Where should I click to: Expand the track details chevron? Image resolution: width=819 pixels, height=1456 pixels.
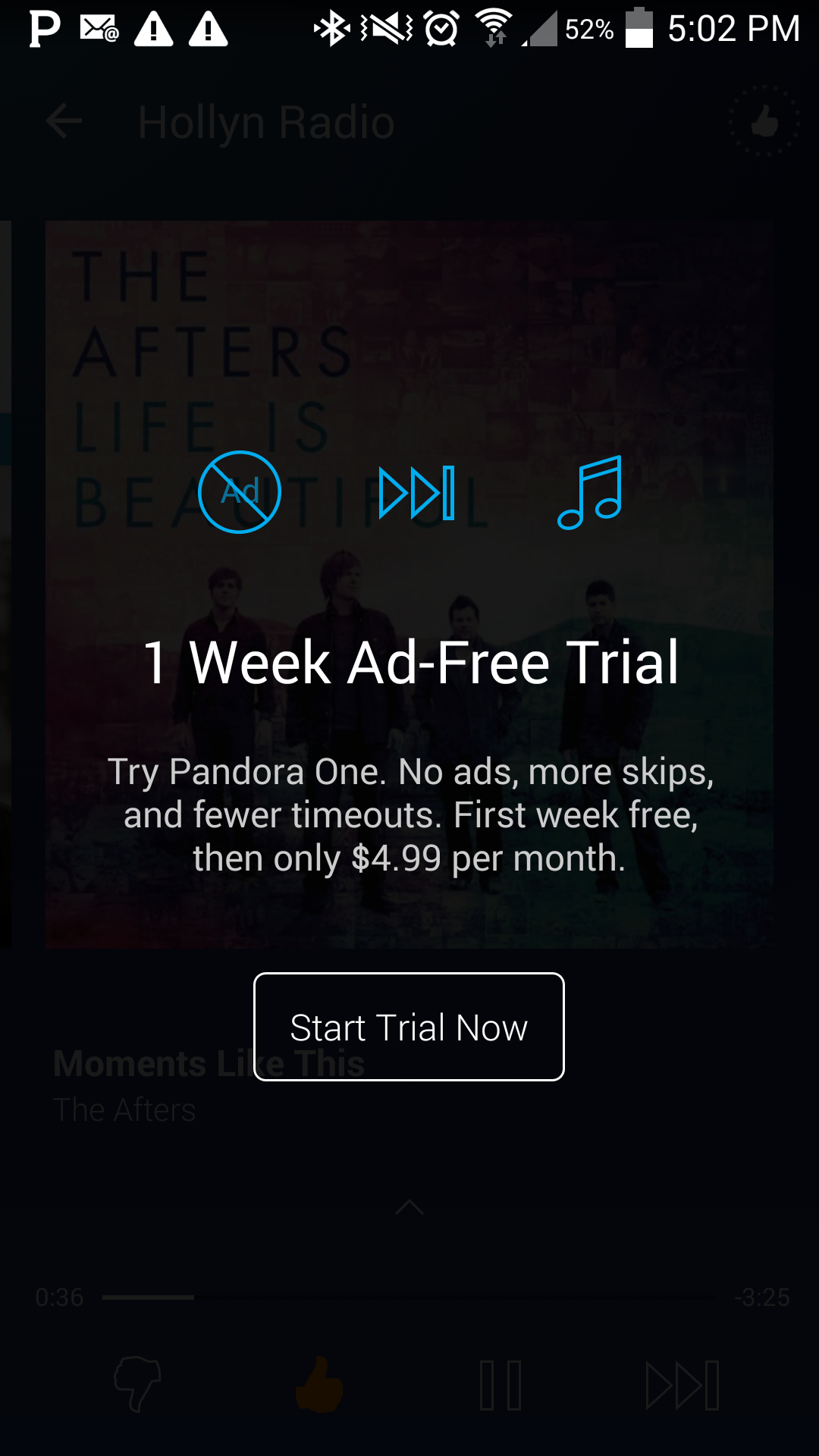click(409, 1207)
